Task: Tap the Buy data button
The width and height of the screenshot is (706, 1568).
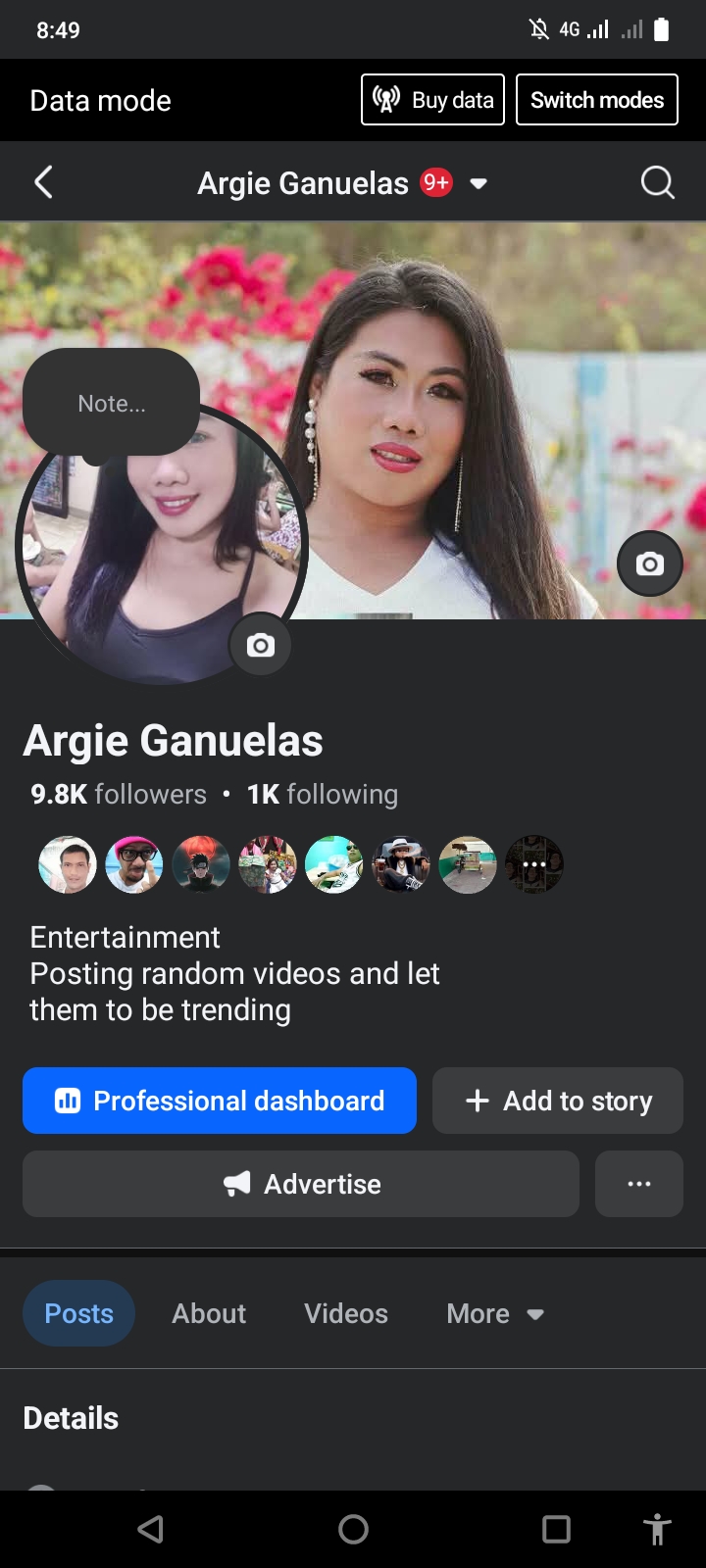Action: coord(432,100)
